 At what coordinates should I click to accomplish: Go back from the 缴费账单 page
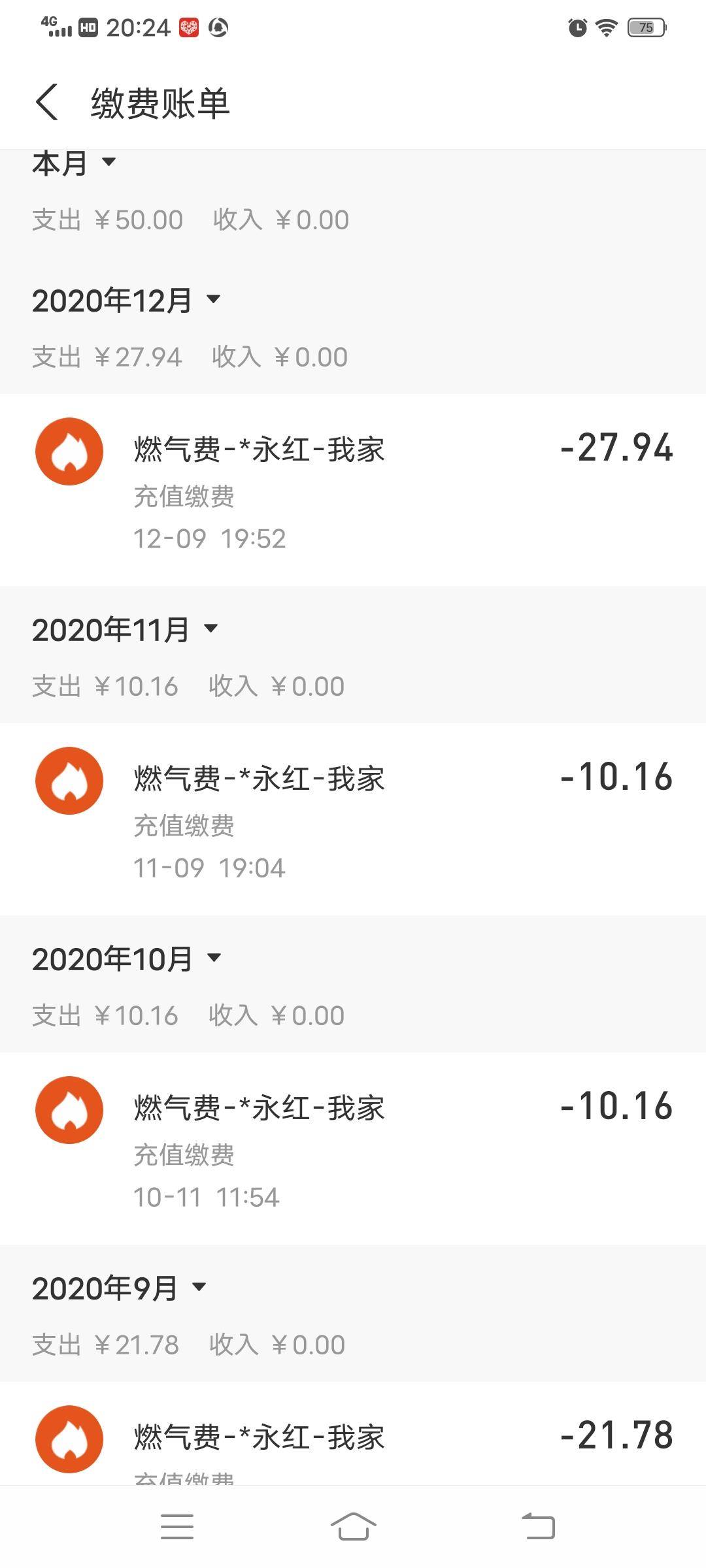click(x=47, y=103)
